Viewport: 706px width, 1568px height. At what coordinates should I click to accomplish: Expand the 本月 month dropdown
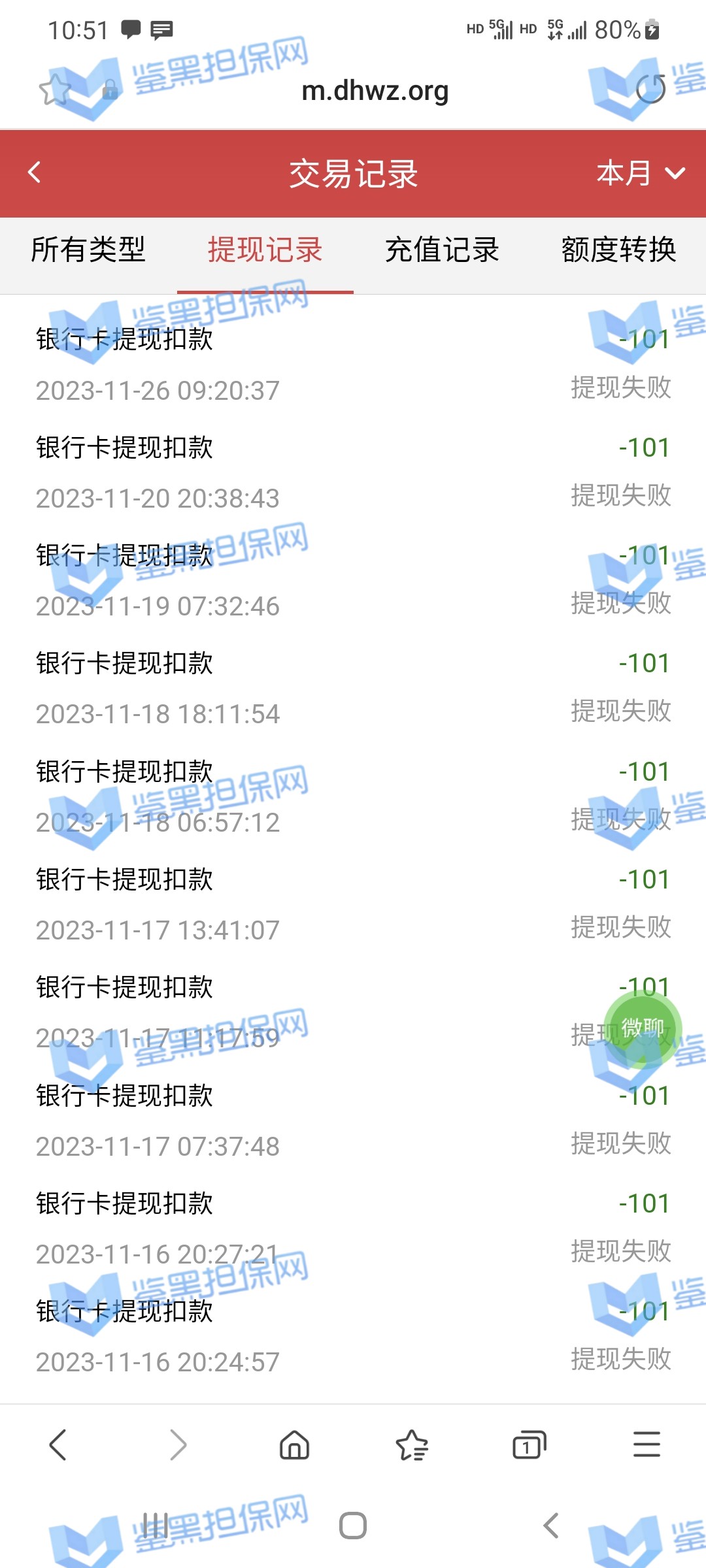pos(641,173)
